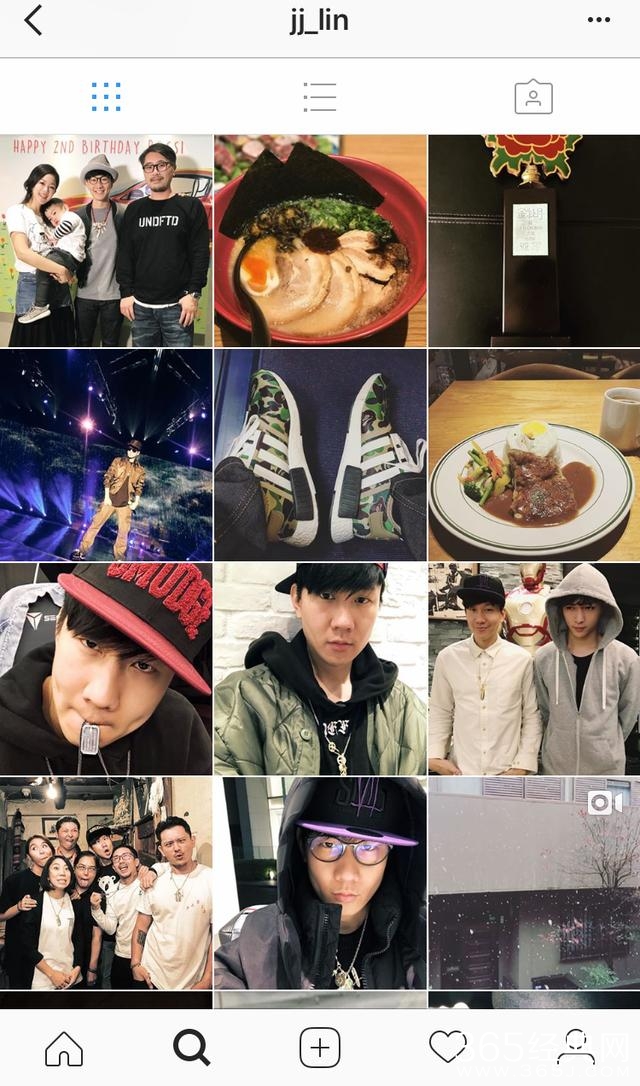Open the red-brim cap selfie

tap(106, 668)
